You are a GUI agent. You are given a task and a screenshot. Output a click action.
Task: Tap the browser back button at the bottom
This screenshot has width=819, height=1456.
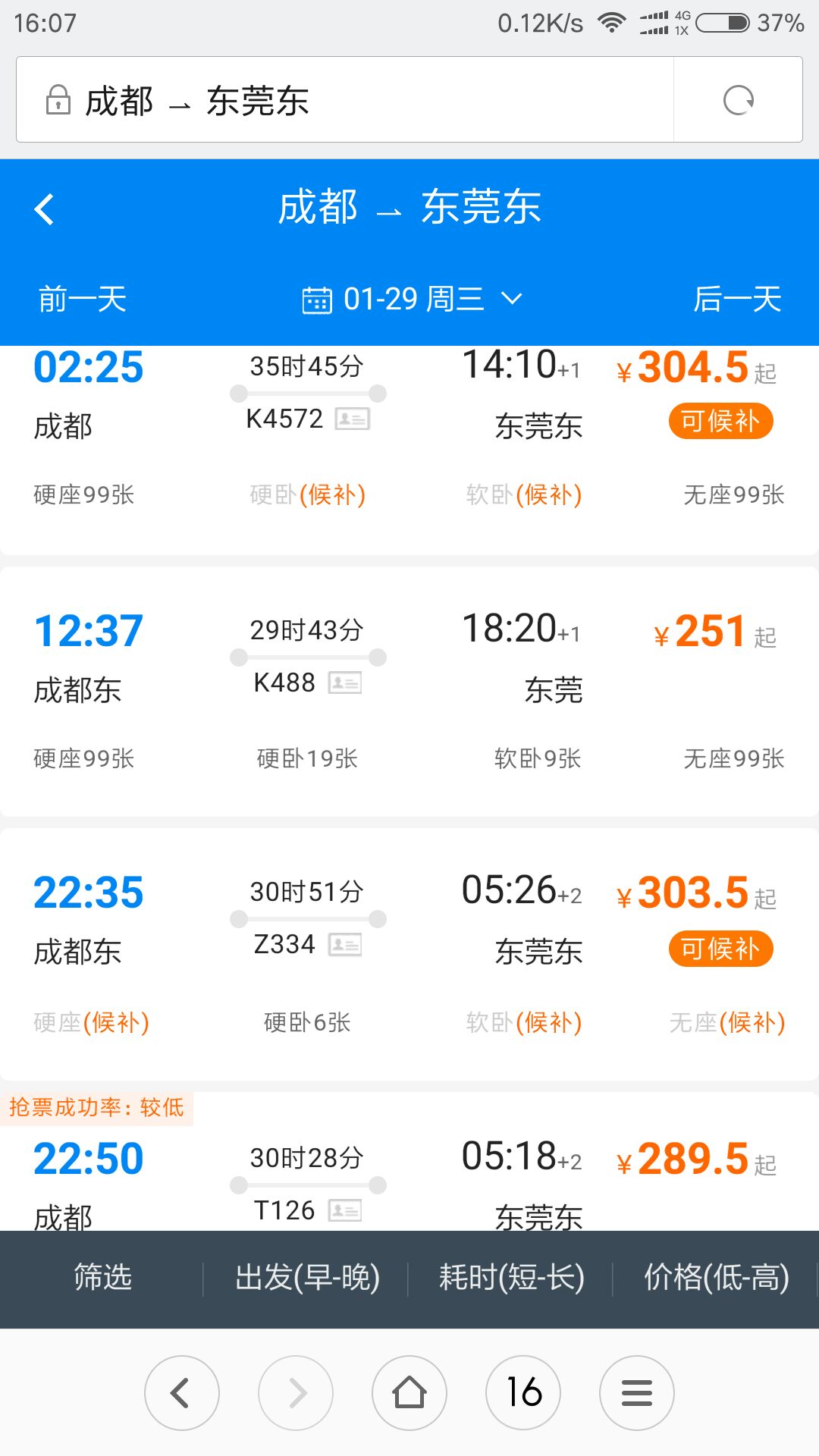coord(182,1392)
